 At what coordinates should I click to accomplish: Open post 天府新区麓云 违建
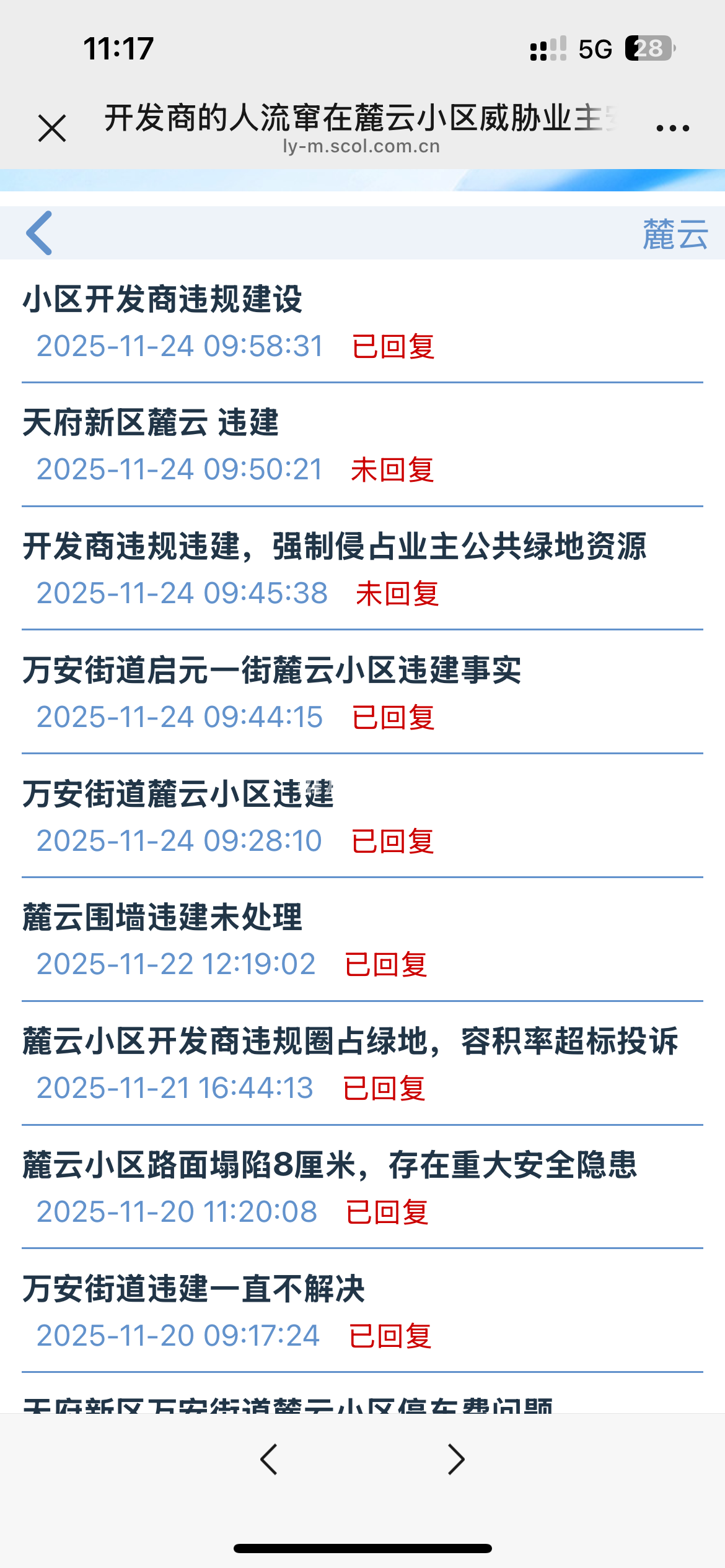point(151,424)
